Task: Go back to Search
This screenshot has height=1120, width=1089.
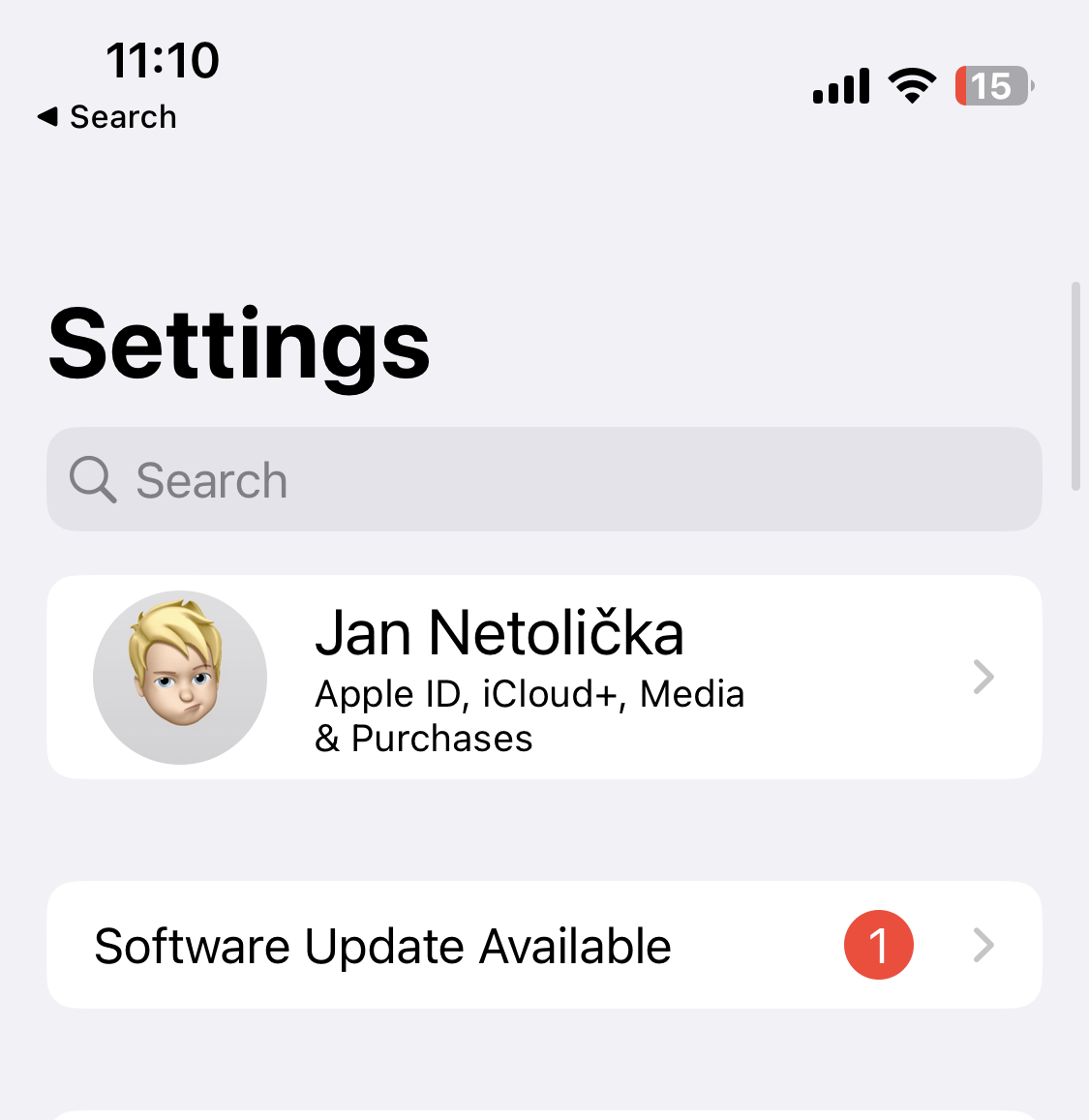Action: click(107, 117)
